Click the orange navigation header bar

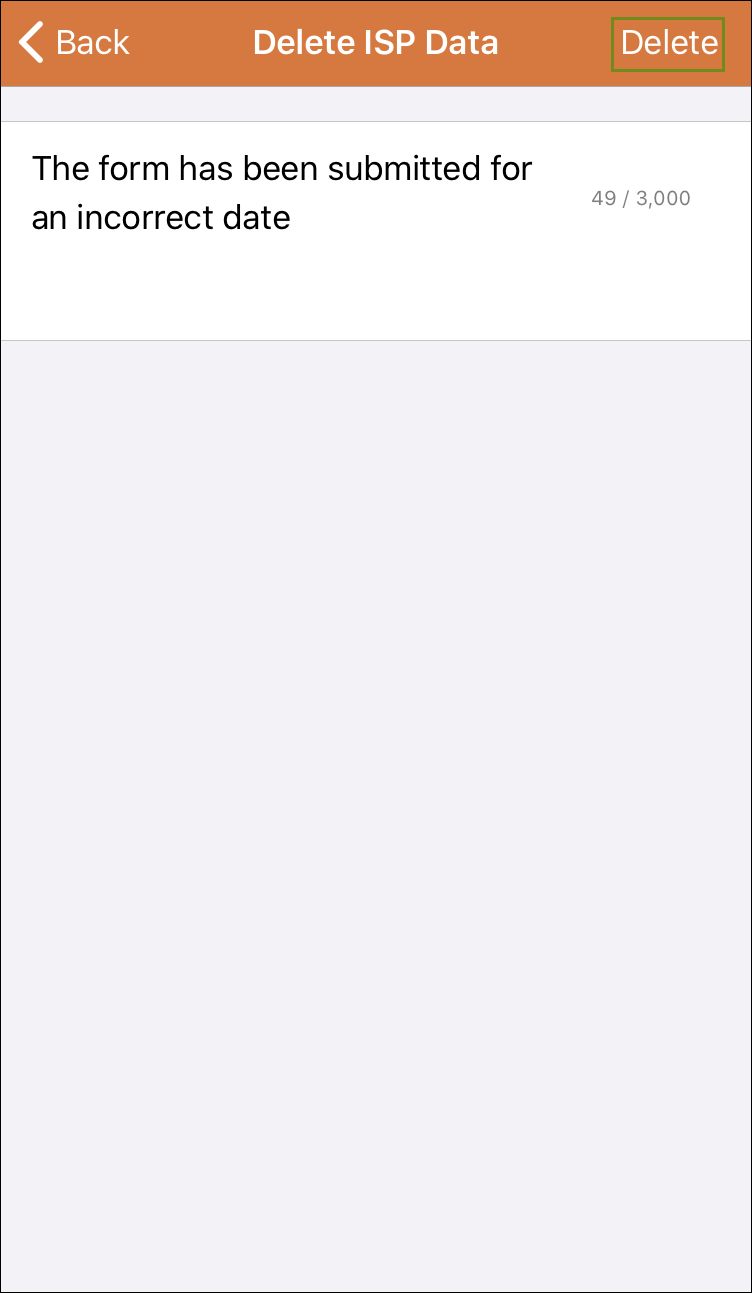point(376,44)
